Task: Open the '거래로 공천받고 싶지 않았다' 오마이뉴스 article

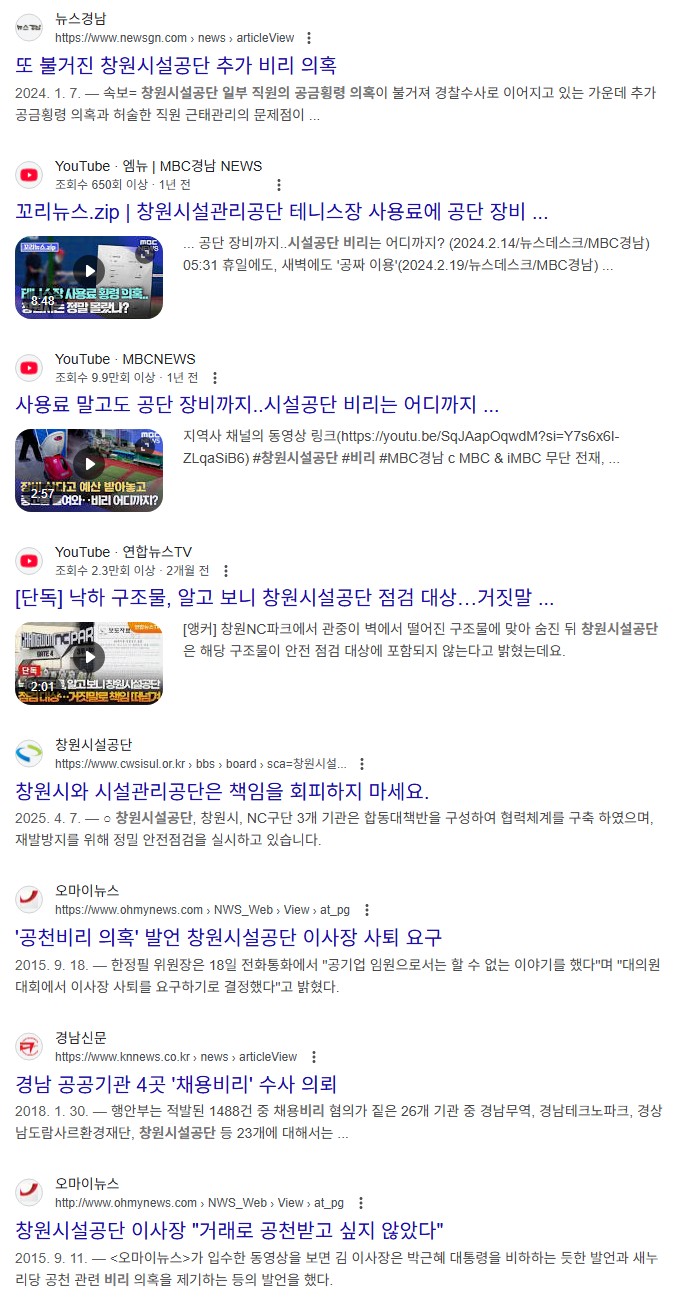Action: [229, 1229]
